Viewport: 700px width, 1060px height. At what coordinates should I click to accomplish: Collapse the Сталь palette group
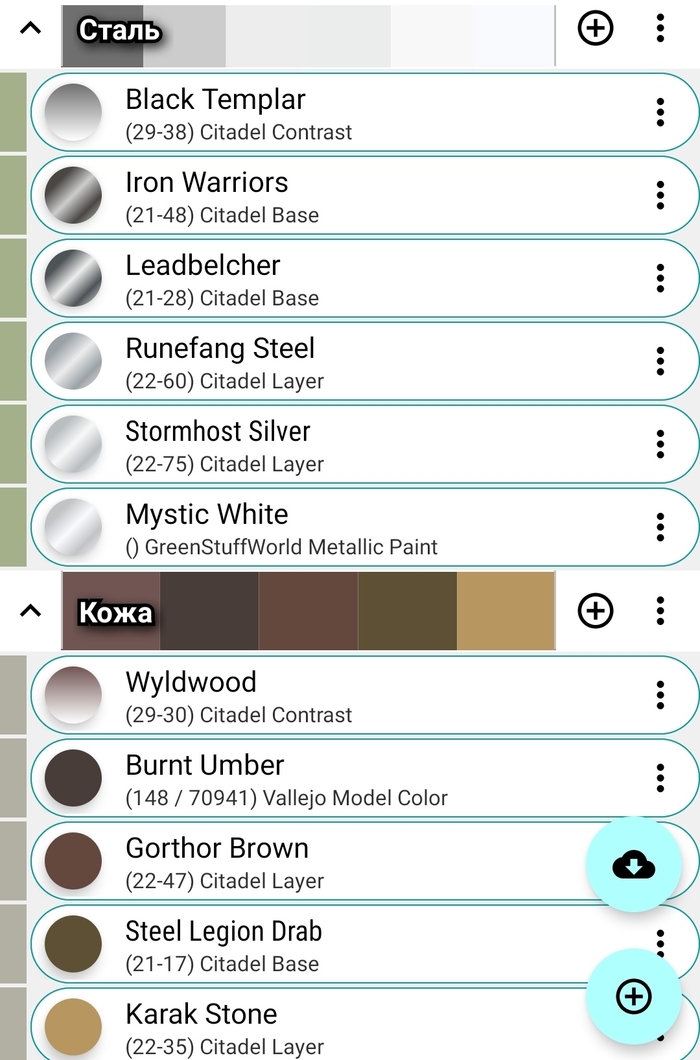pyautogui.click(x=31, y=29)
